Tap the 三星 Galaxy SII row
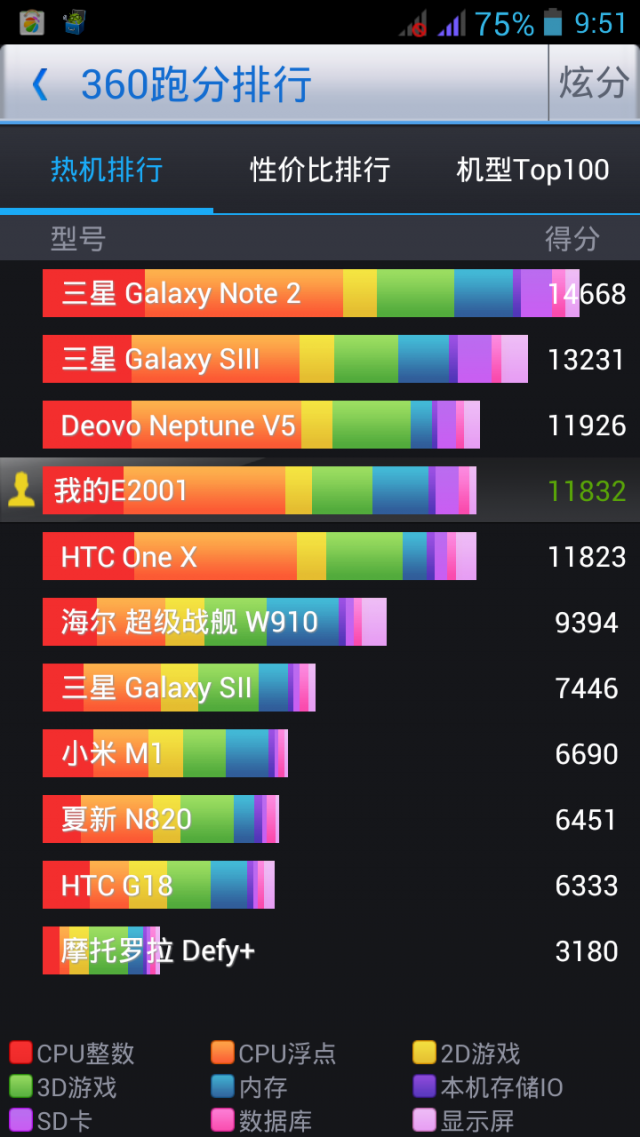This screenshot has width=640, height=1138. tap(320, 687)
